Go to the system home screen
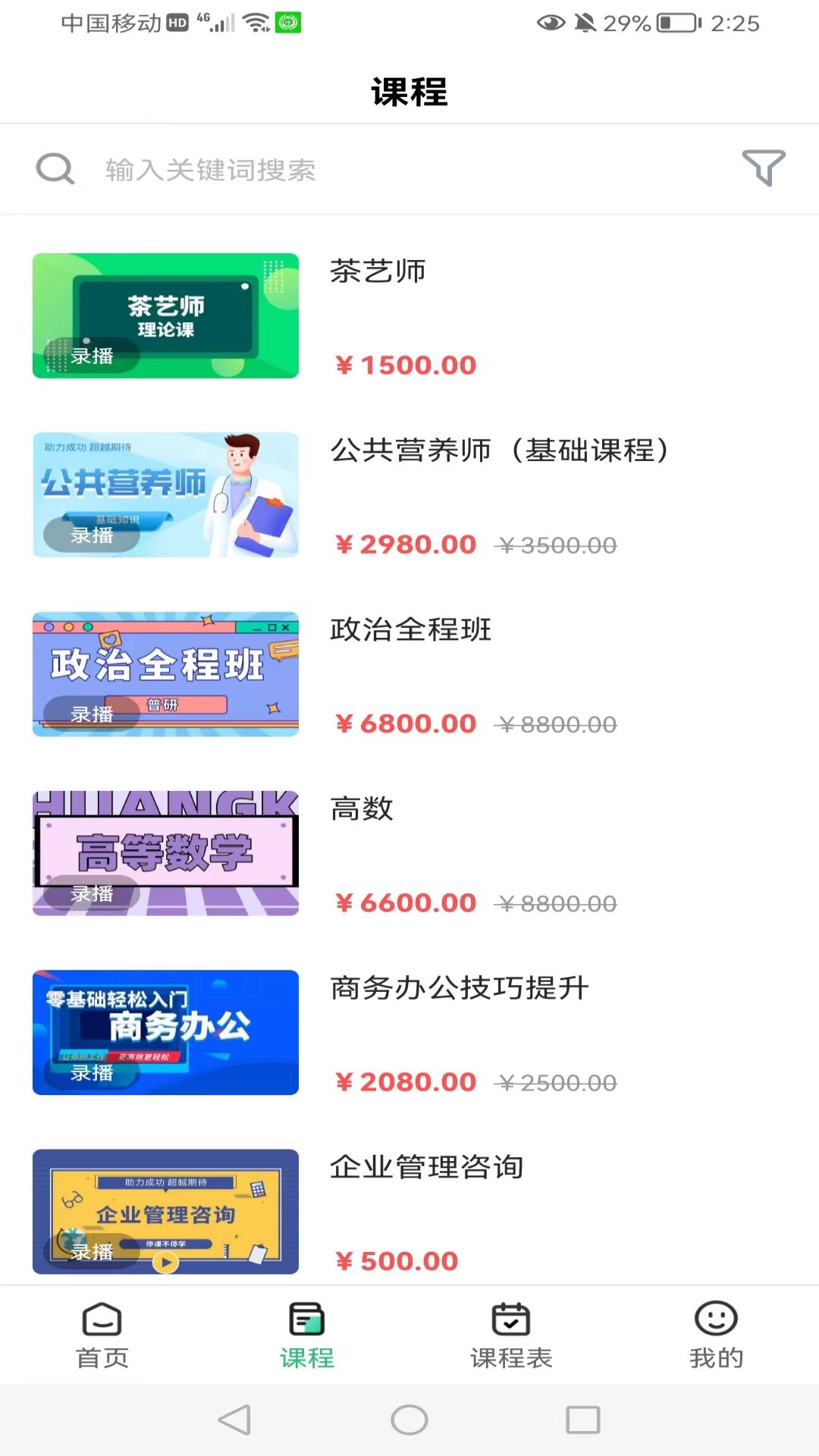 (x=409, y=1420)
